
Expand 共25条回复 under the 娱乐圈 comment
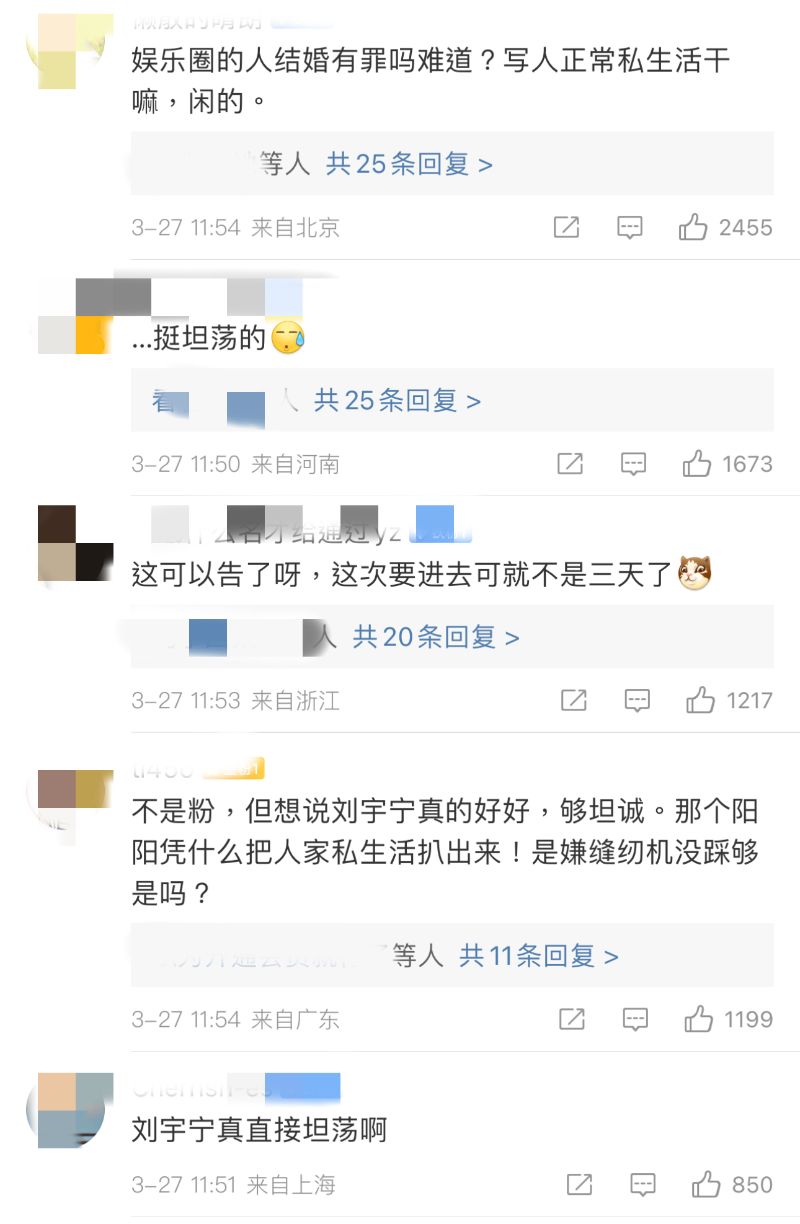[x=409, y=164]
